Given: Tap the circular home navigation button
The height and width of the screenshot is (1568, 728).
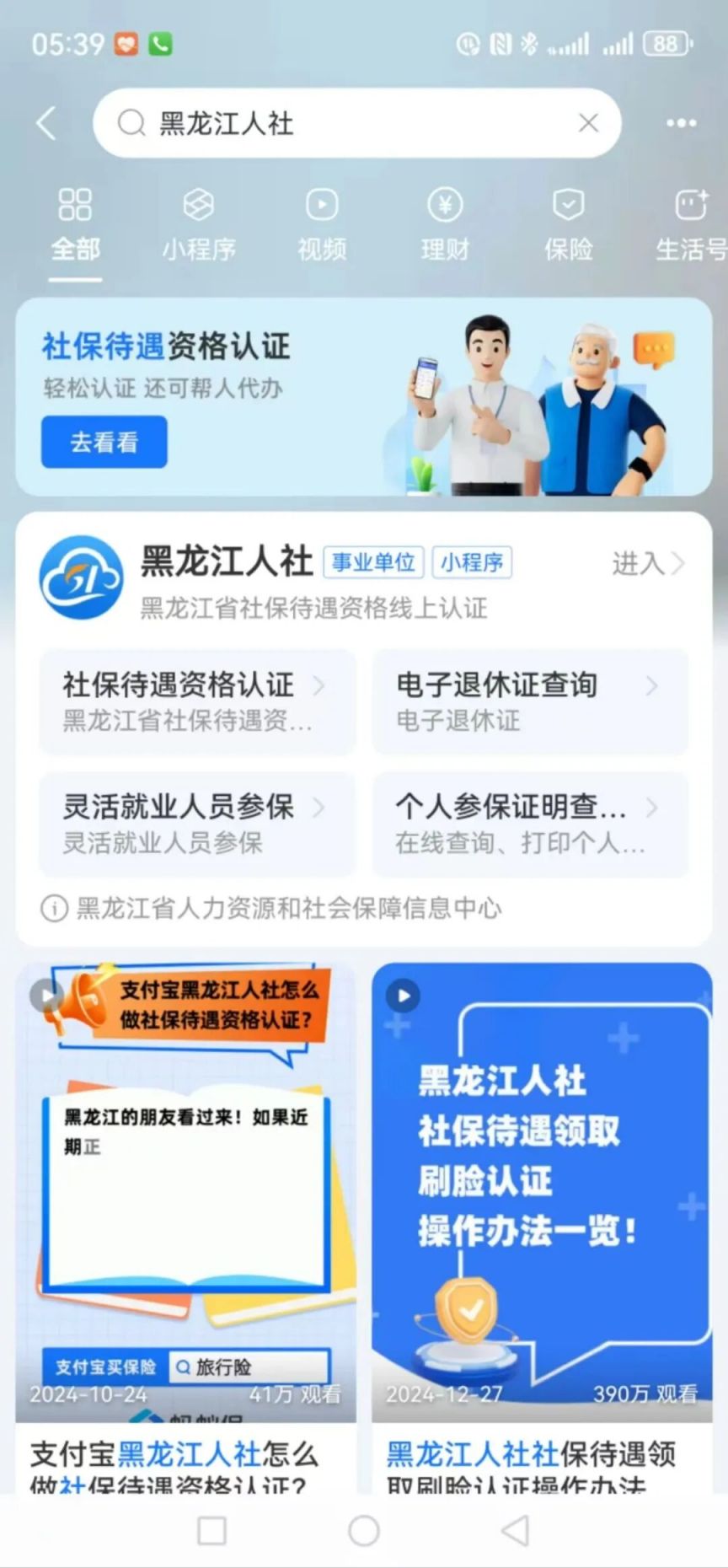Looking at the screenshot, I should pos(364,1529).
